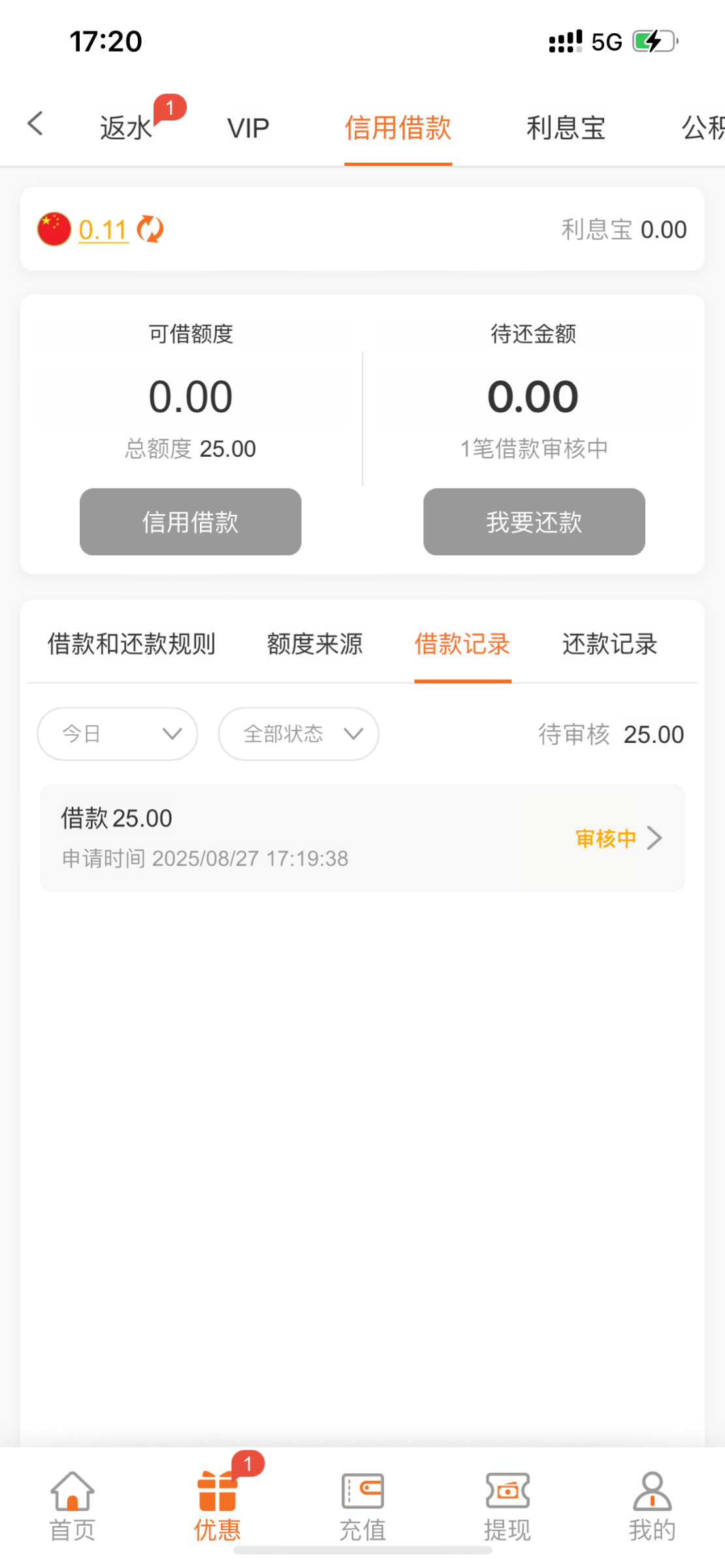Tap the China flag currency icon
The width and height of the screenshot is (725, 1568).
pos(53,229)
